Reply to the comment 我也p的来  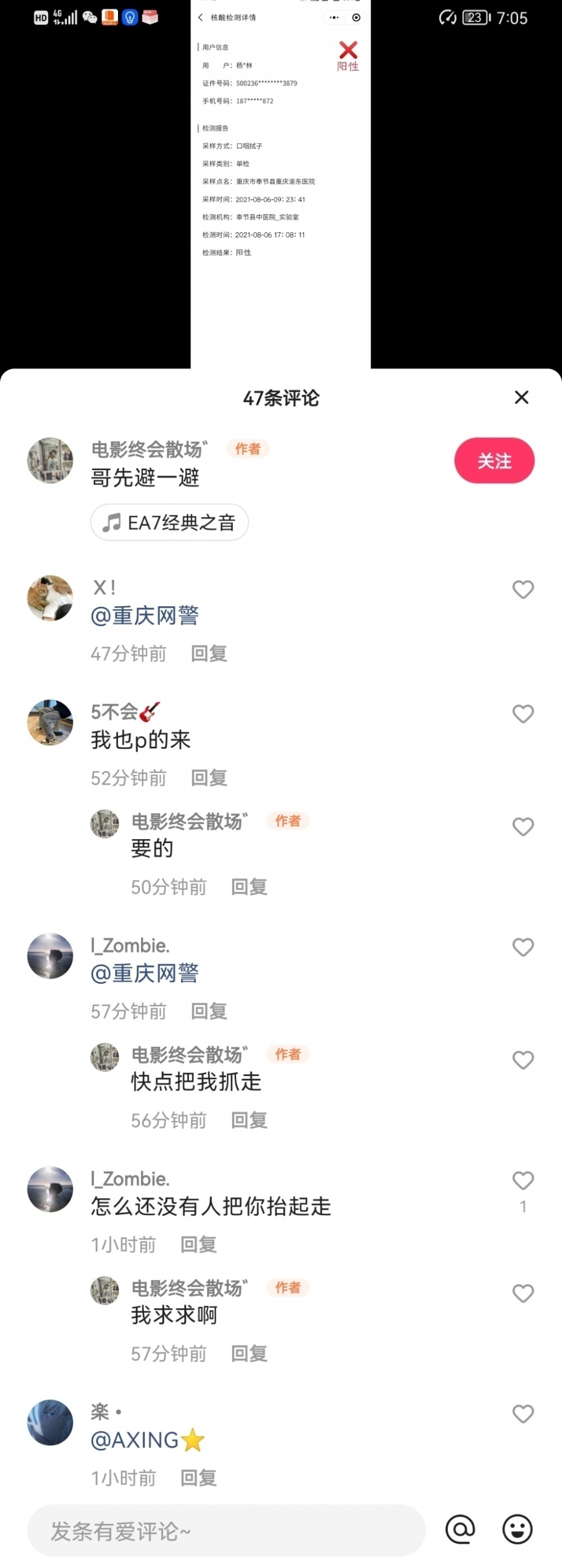[209, 778]
